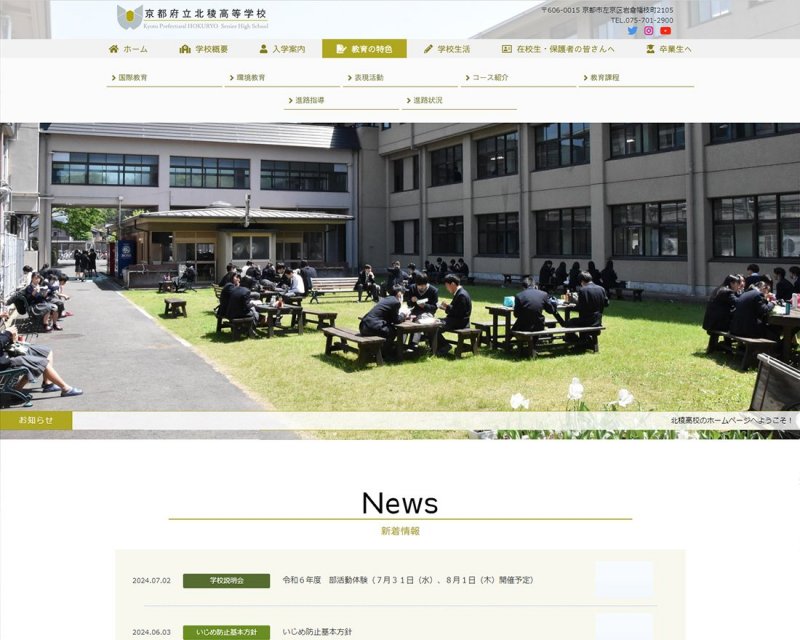Open the 学校概要 menu
The height and width of the screenshot is (640, 800).
pos(204,49)
